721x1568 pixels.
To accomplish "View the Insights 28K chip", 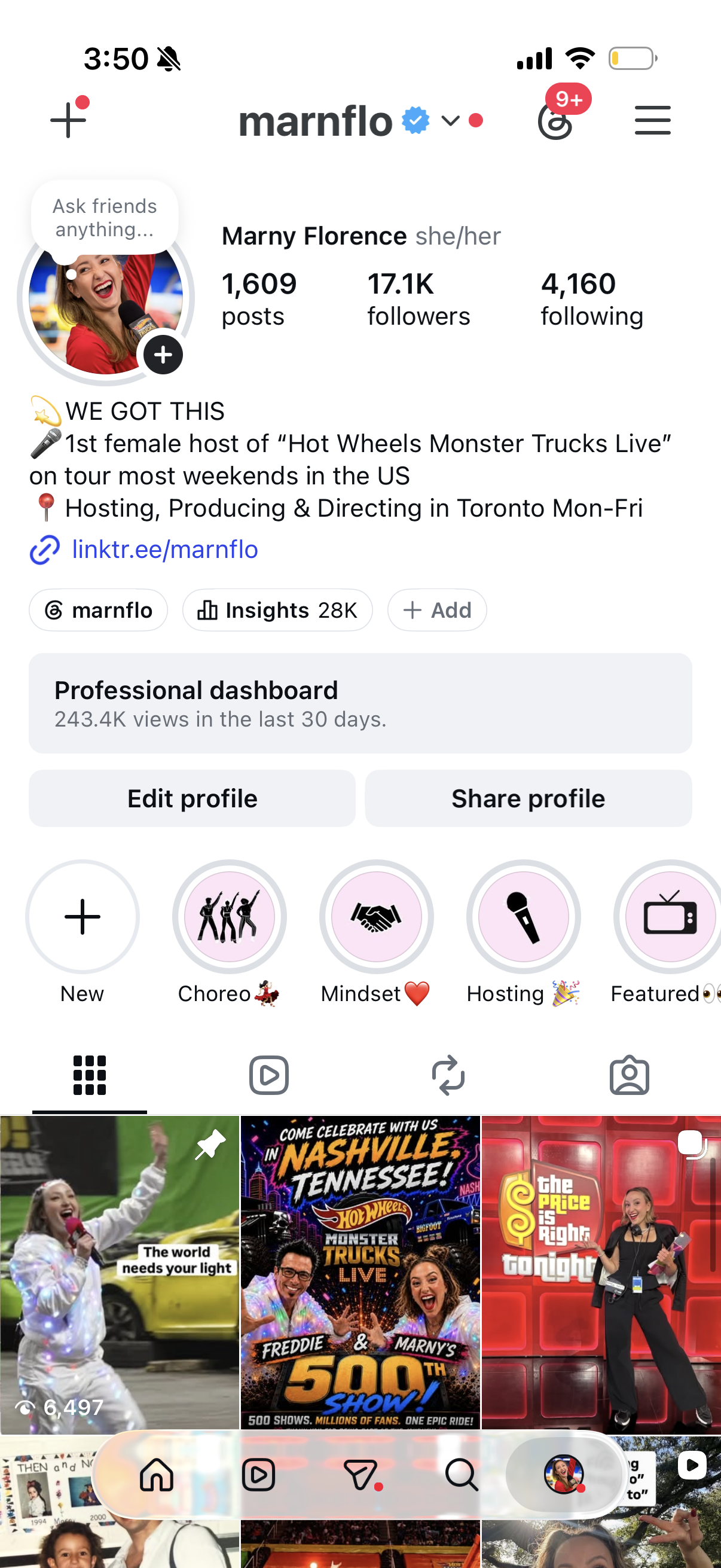I will 277,610.
